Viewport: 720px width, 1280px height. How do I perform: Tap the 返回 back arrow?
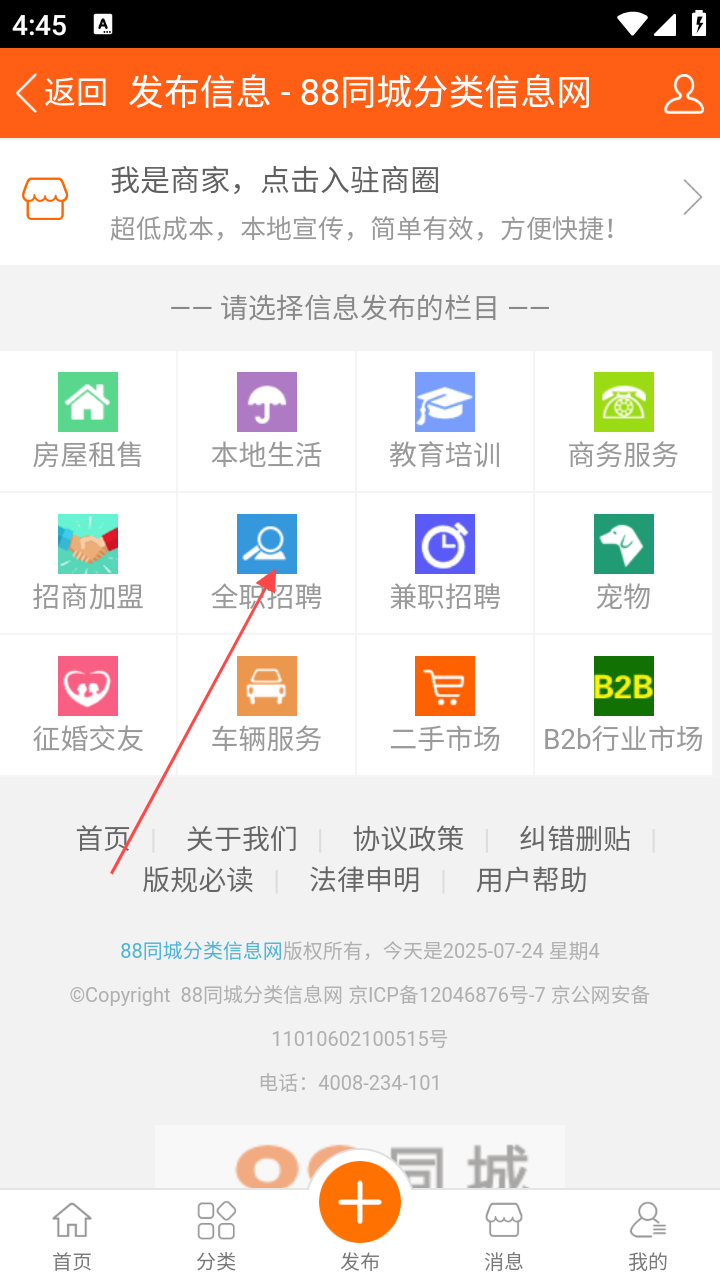pyautogui.click(x=60, y=93)
